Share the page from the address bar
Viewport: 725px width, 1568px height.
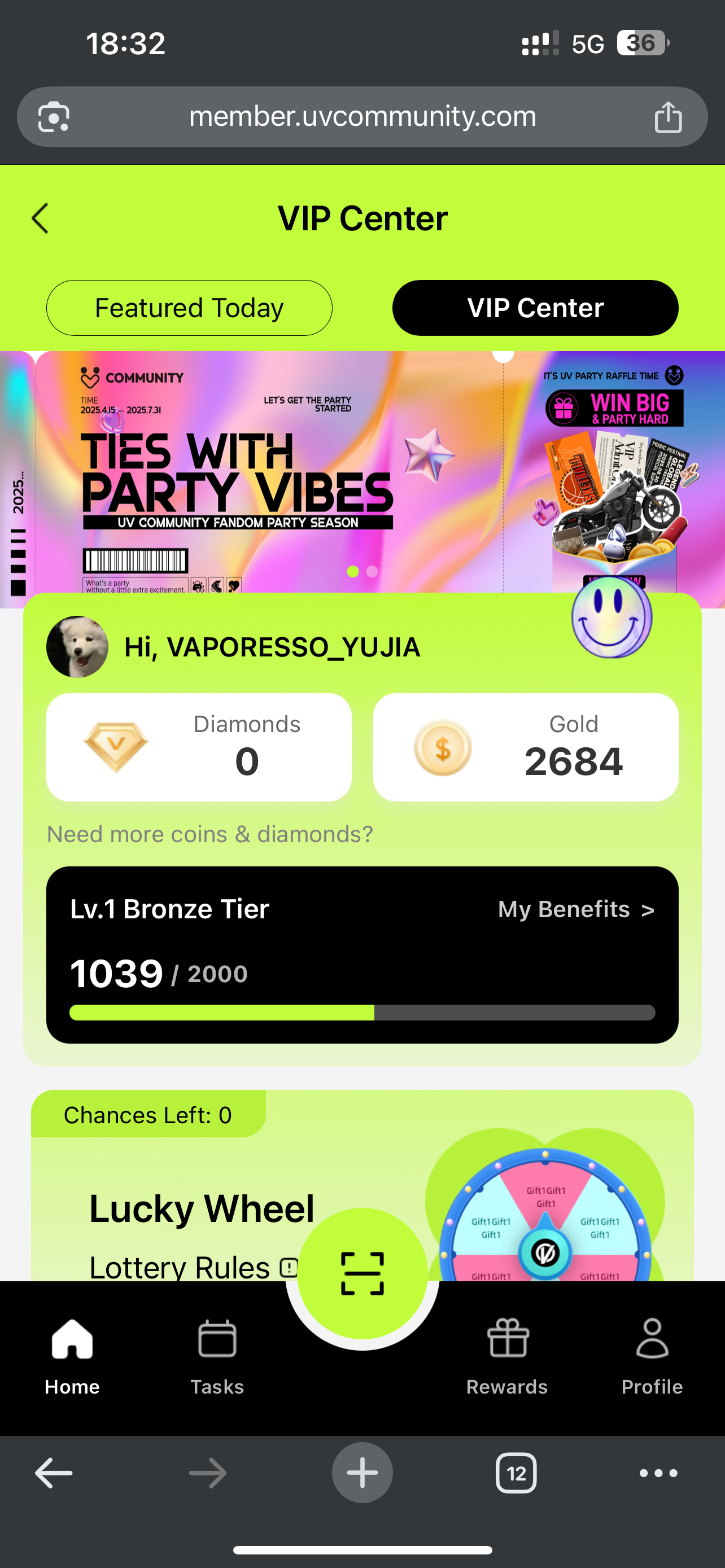pos(668,117)
